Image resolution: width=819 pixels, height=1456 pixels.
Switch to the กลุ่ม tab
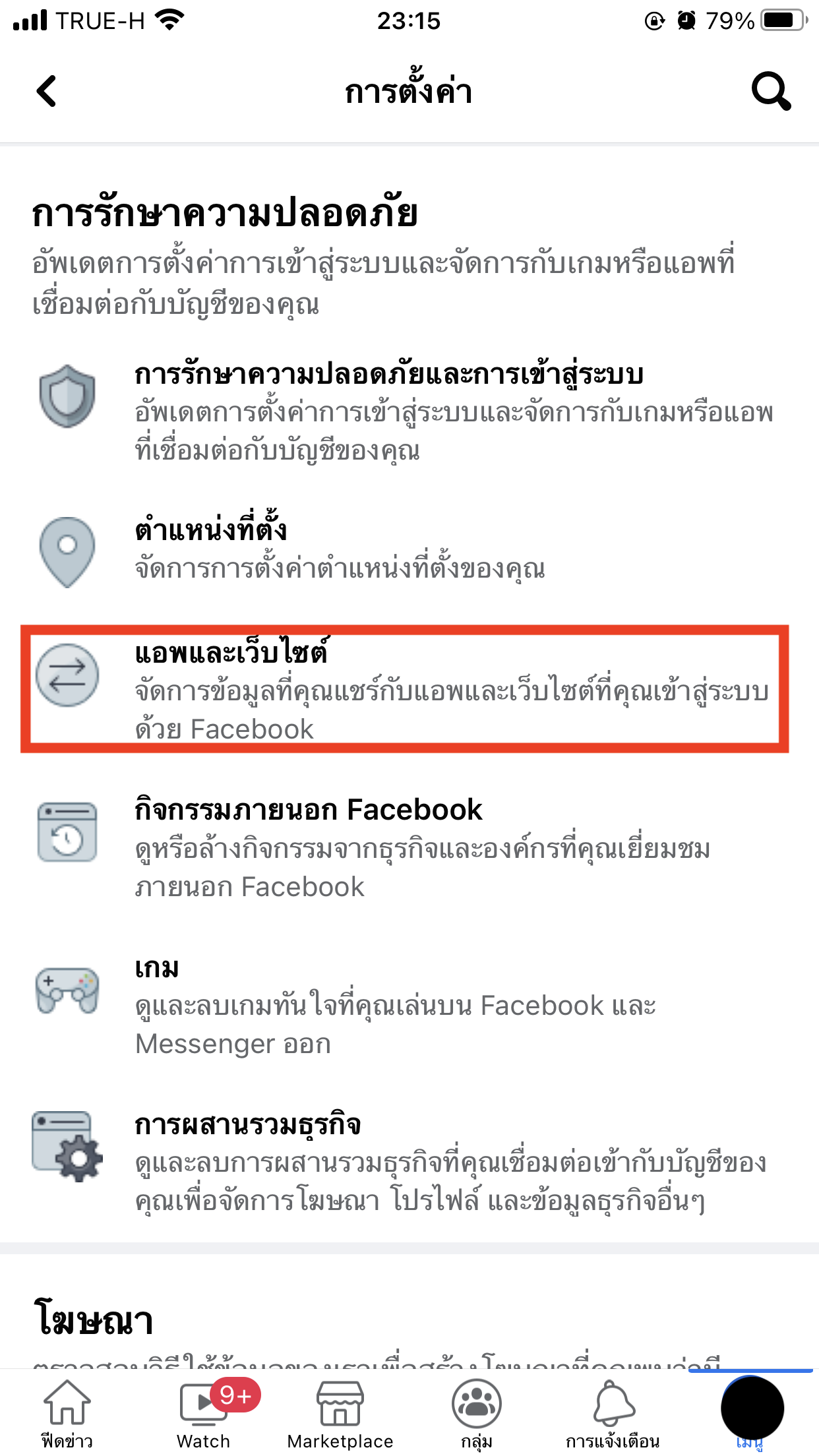pyautogui.click(x=477, y=1412)
